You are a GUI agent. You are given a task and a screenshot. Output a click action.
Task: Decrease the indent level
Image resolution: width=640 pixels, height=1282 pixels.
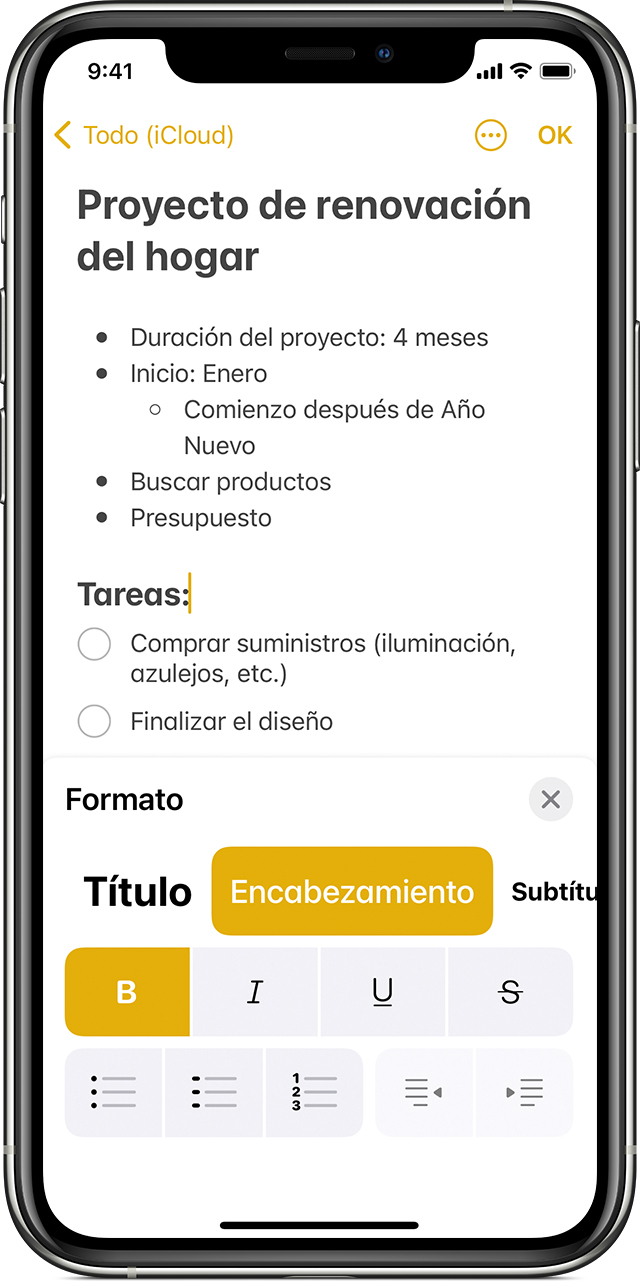(424, 1092)
